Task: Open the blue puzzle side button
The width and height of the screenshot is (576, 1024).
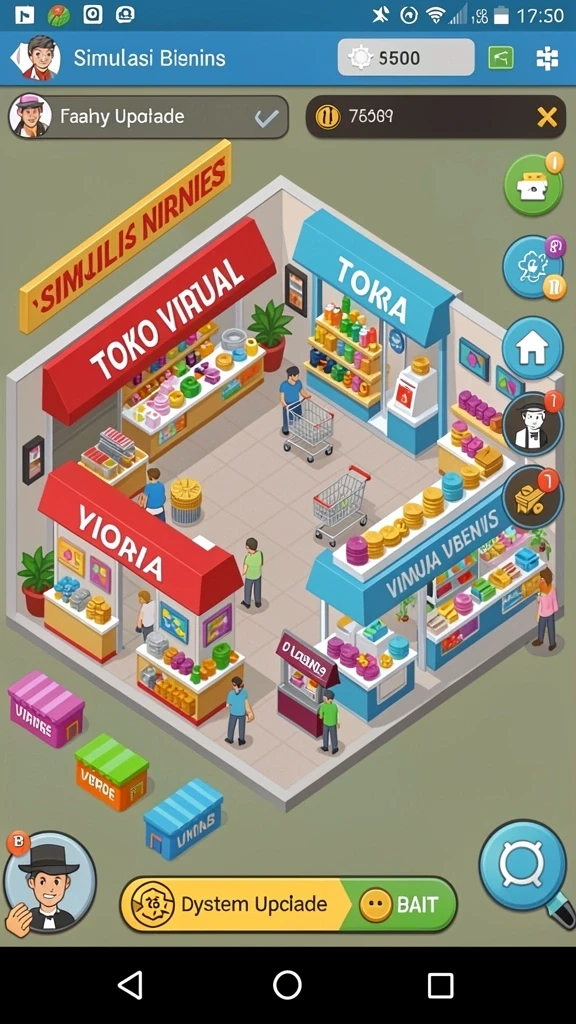Action: 534,267
